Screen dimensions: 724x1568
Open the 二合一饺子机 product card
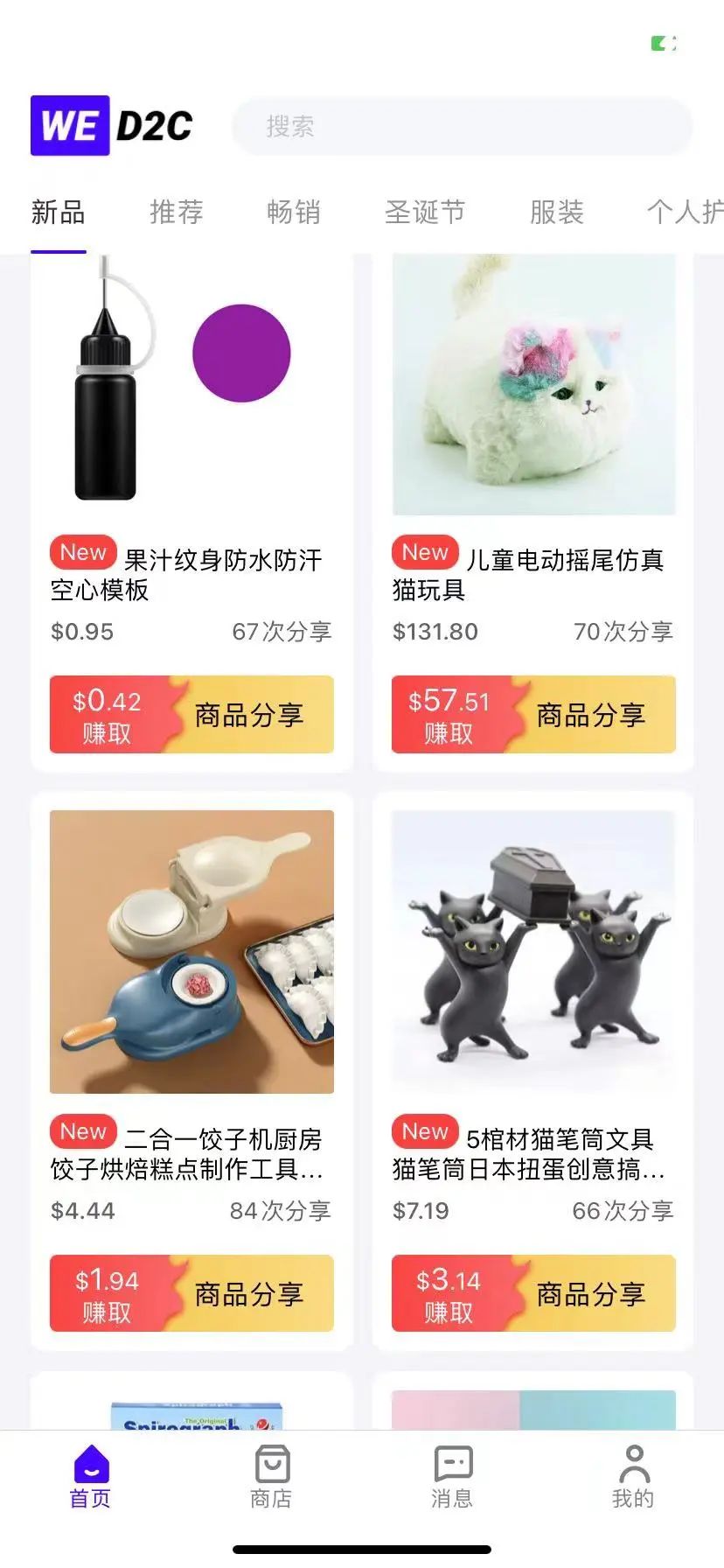(191, 952)
